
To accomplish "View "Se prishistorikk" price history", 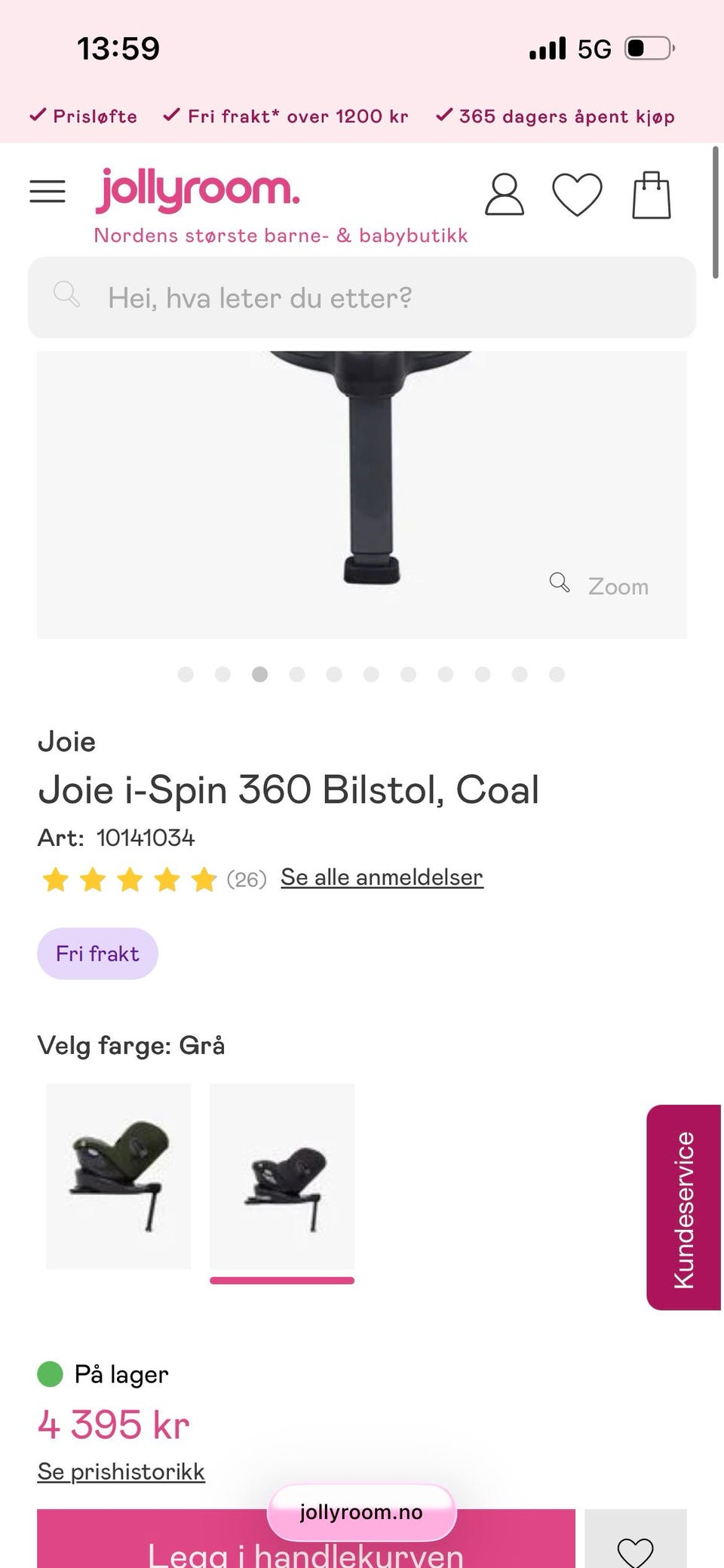I will (x=121, y=1471).
